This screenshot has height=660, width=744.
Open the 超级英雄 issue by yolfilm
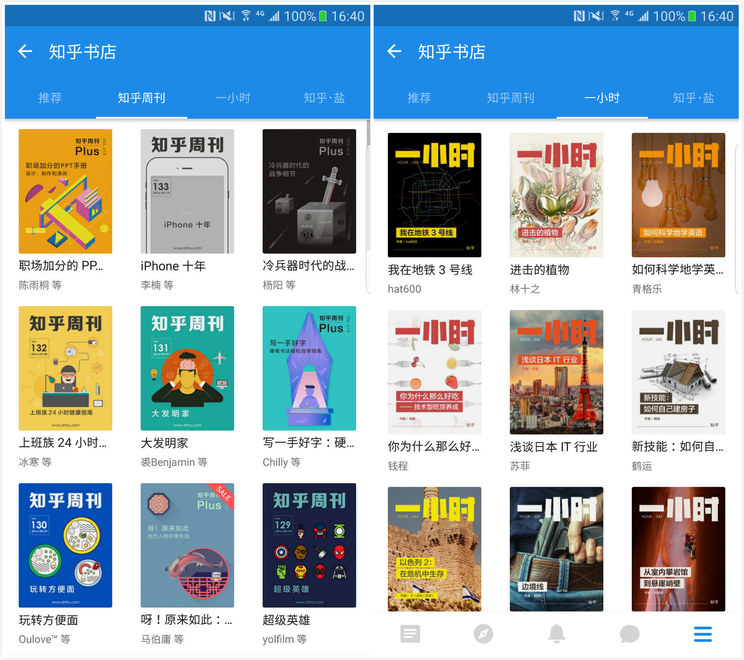click(309, 546)
